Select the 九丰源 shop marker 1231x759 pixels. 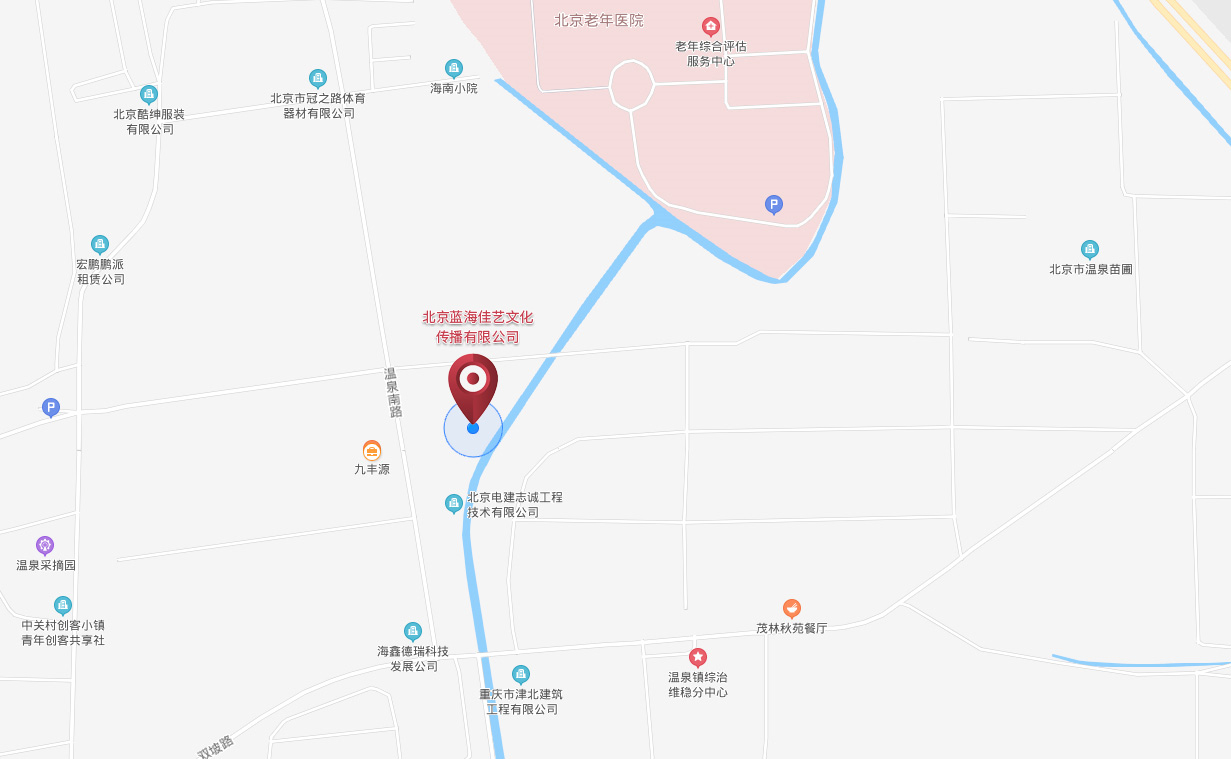pos(372,450)
